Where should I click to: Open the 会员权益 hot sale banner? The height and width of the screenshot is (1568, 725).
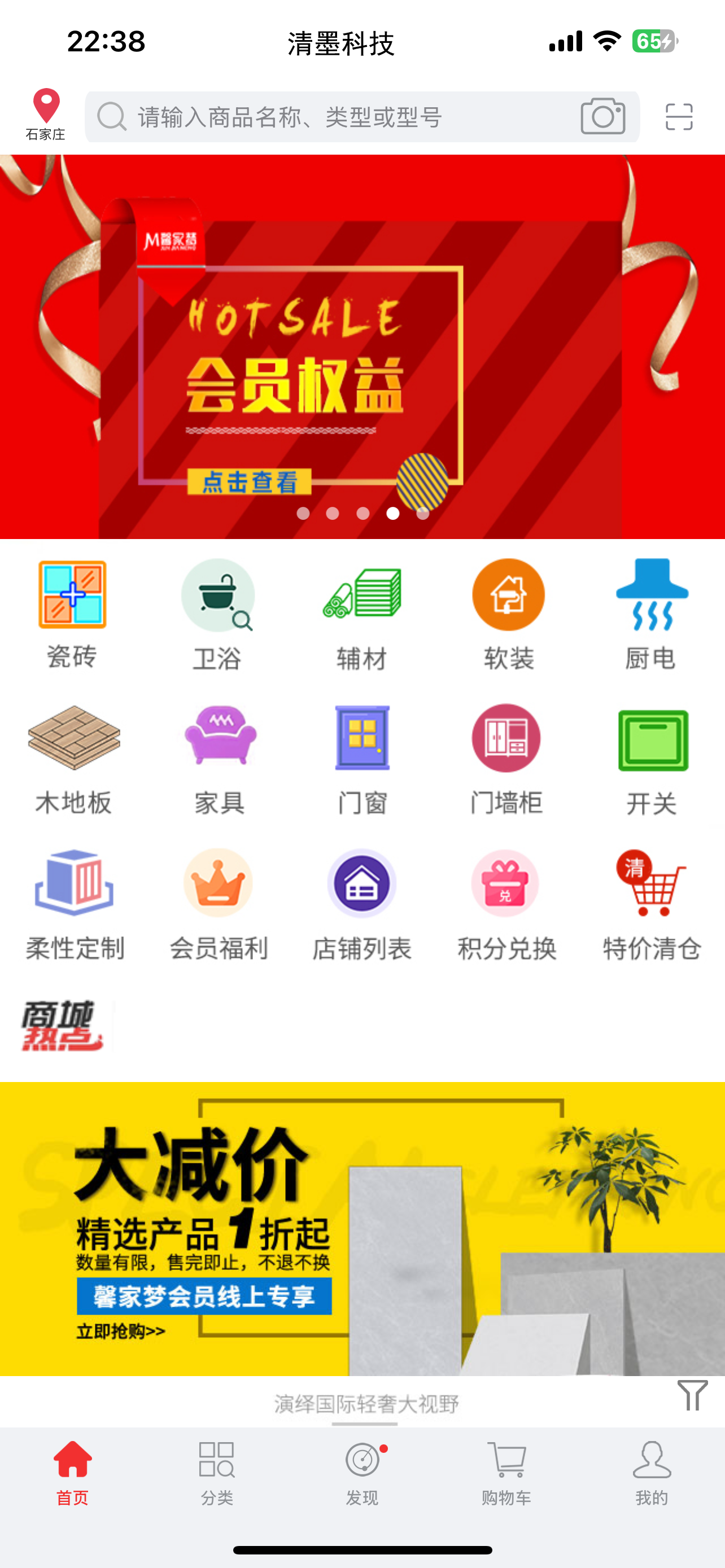pos(361,347)
